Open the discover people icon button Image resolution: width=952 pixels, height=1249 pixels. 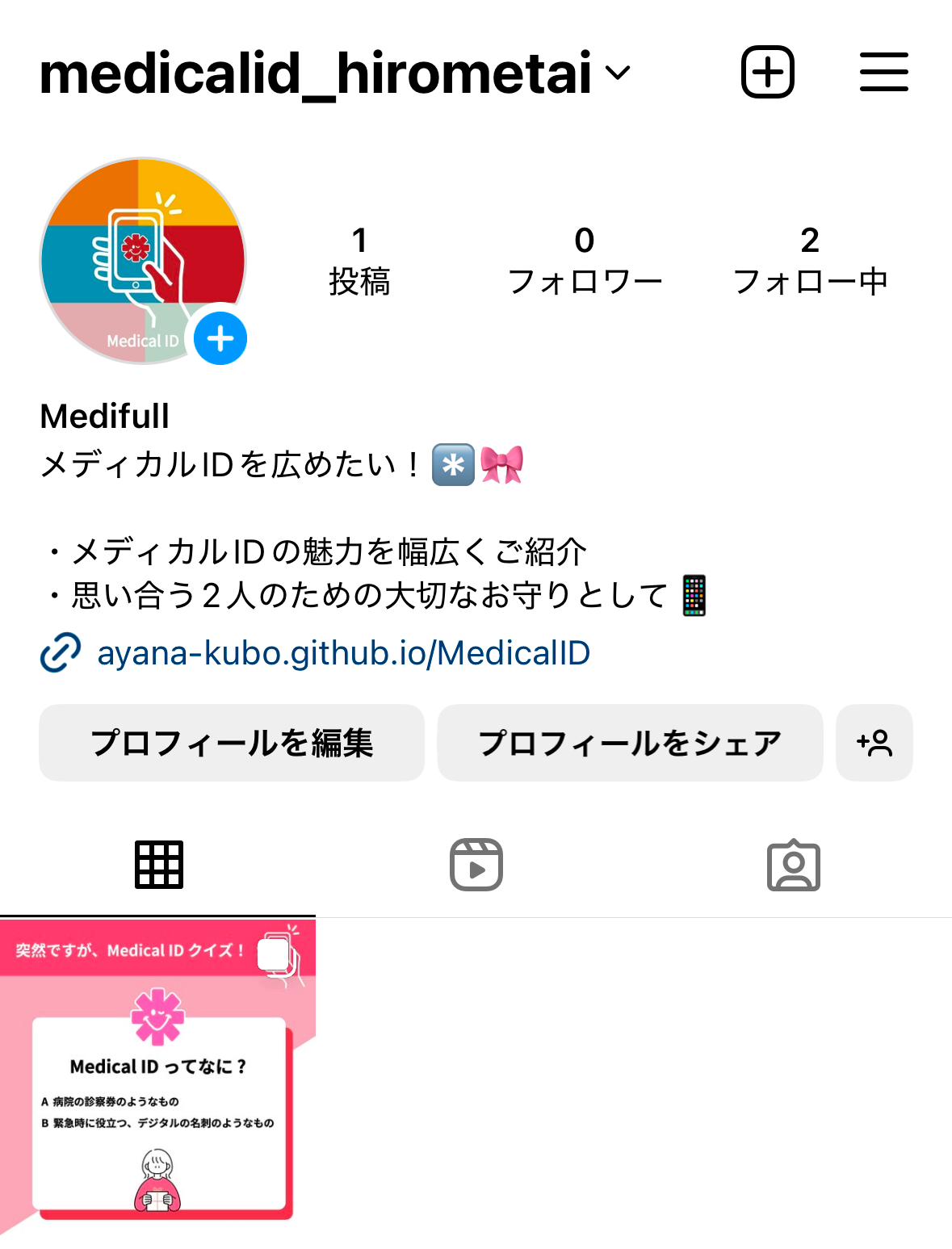[x=874, y=743]
